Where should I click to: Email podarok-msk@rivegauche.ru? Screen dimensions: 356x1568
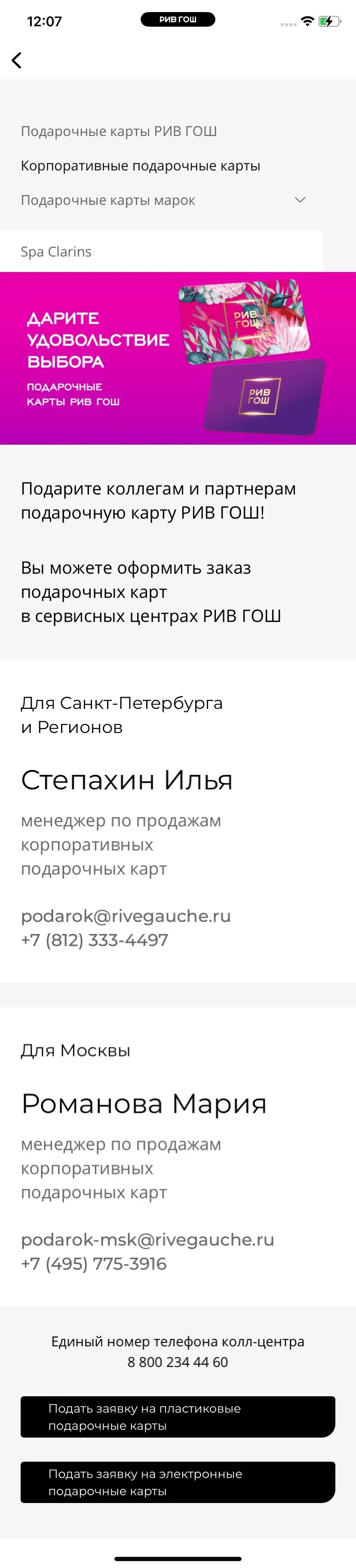coord(147,1239)
